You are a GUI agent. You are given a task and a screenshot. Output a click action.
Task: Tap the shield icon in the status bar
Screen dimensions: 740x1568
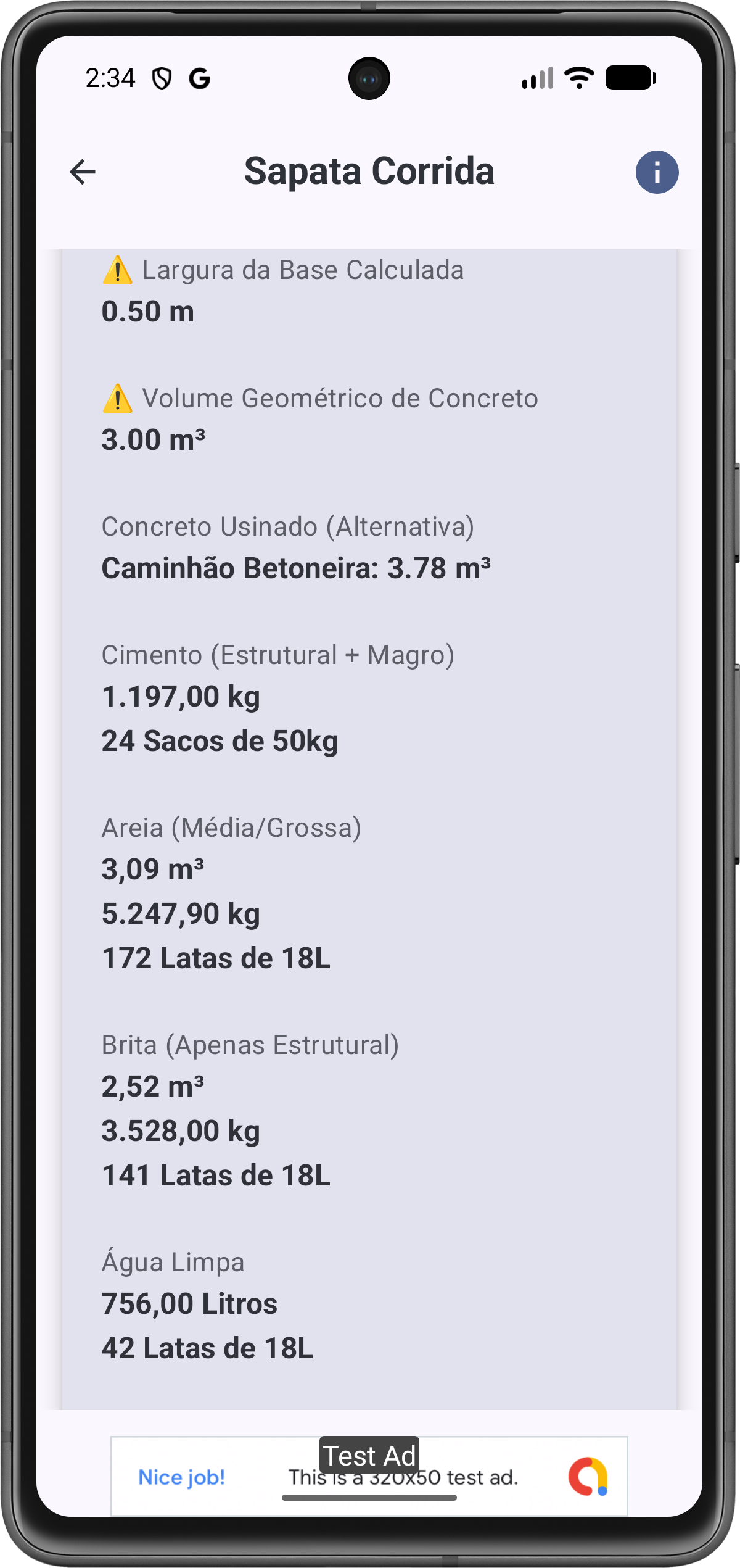(162, 77)
